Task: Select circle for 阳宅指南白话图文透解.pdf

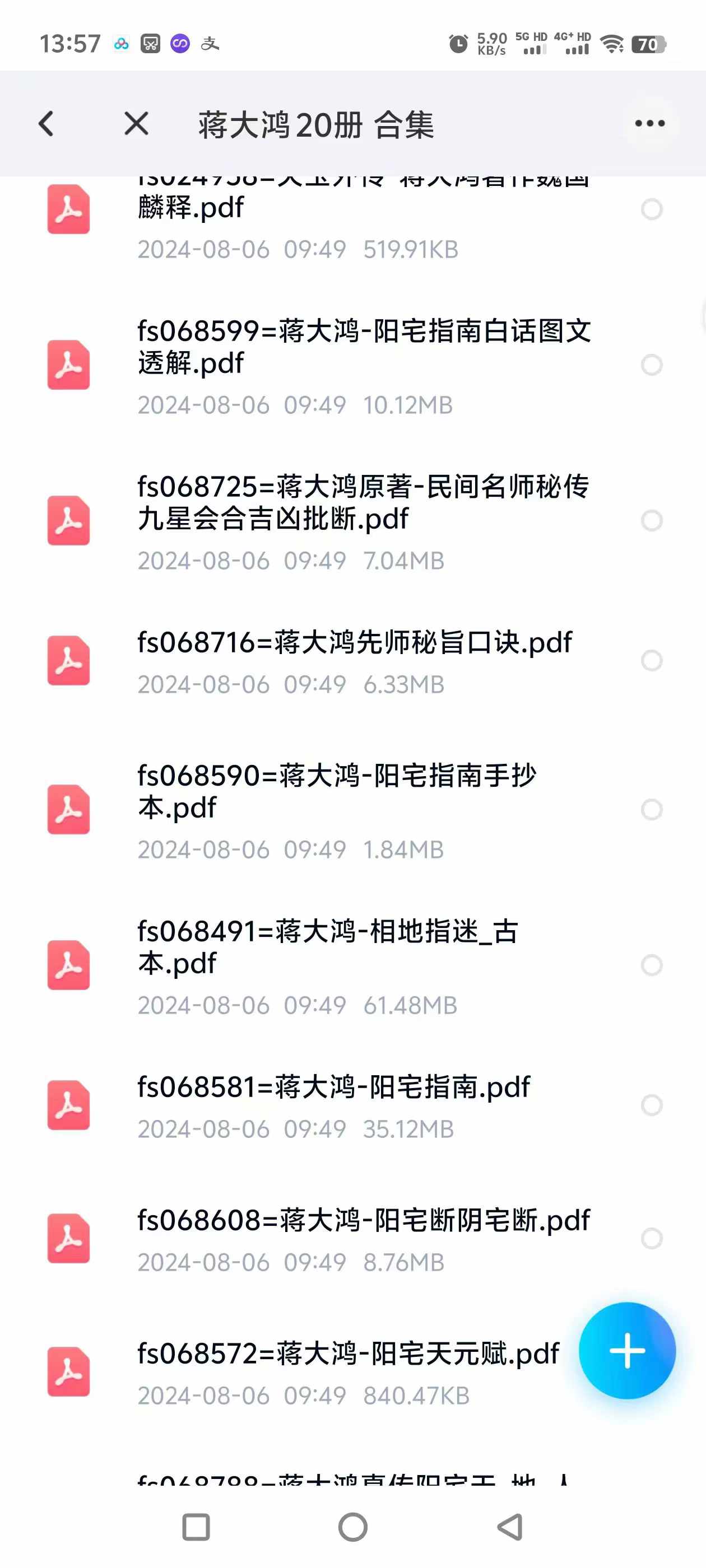Action: [651, 365]
